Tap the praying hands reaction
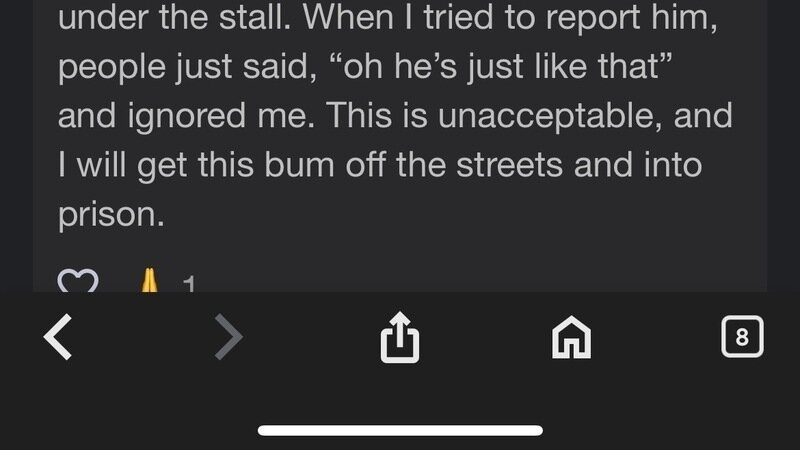The height and width of the screenshot is (450, 800). click(x=149, y=282)
